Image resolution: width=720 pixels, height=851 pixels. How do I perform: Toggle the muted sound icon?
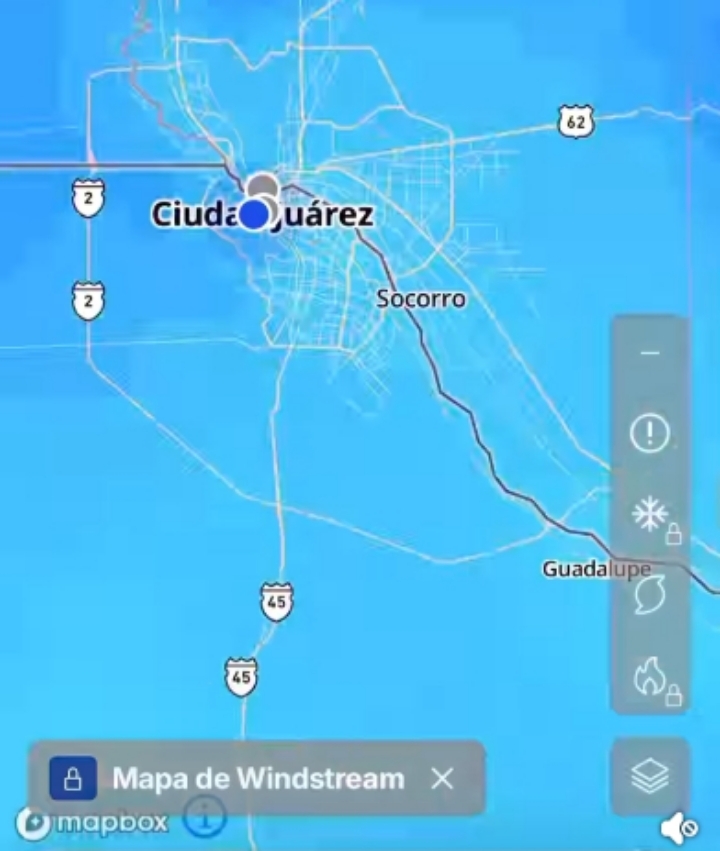coord(679,827)
